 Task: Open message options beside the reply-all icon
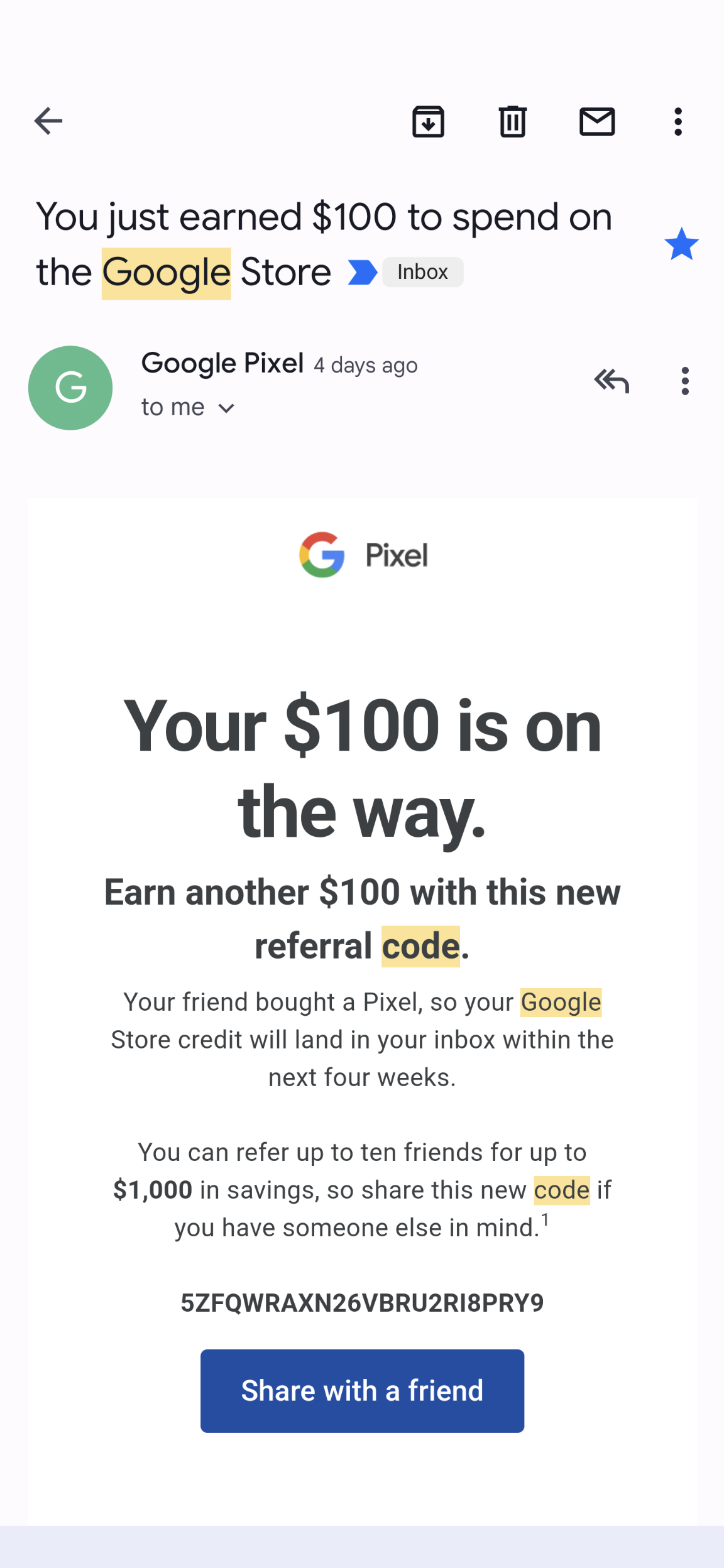coord(684,381)
